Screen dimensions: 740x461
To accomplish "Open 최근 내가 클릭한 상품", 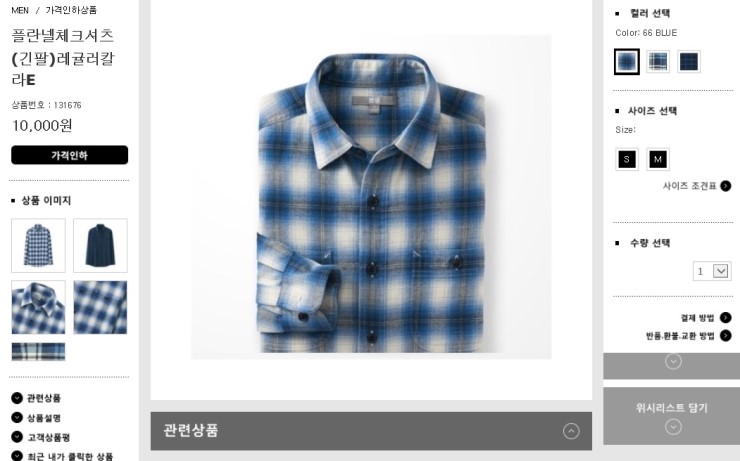I will tap(69, 456).
